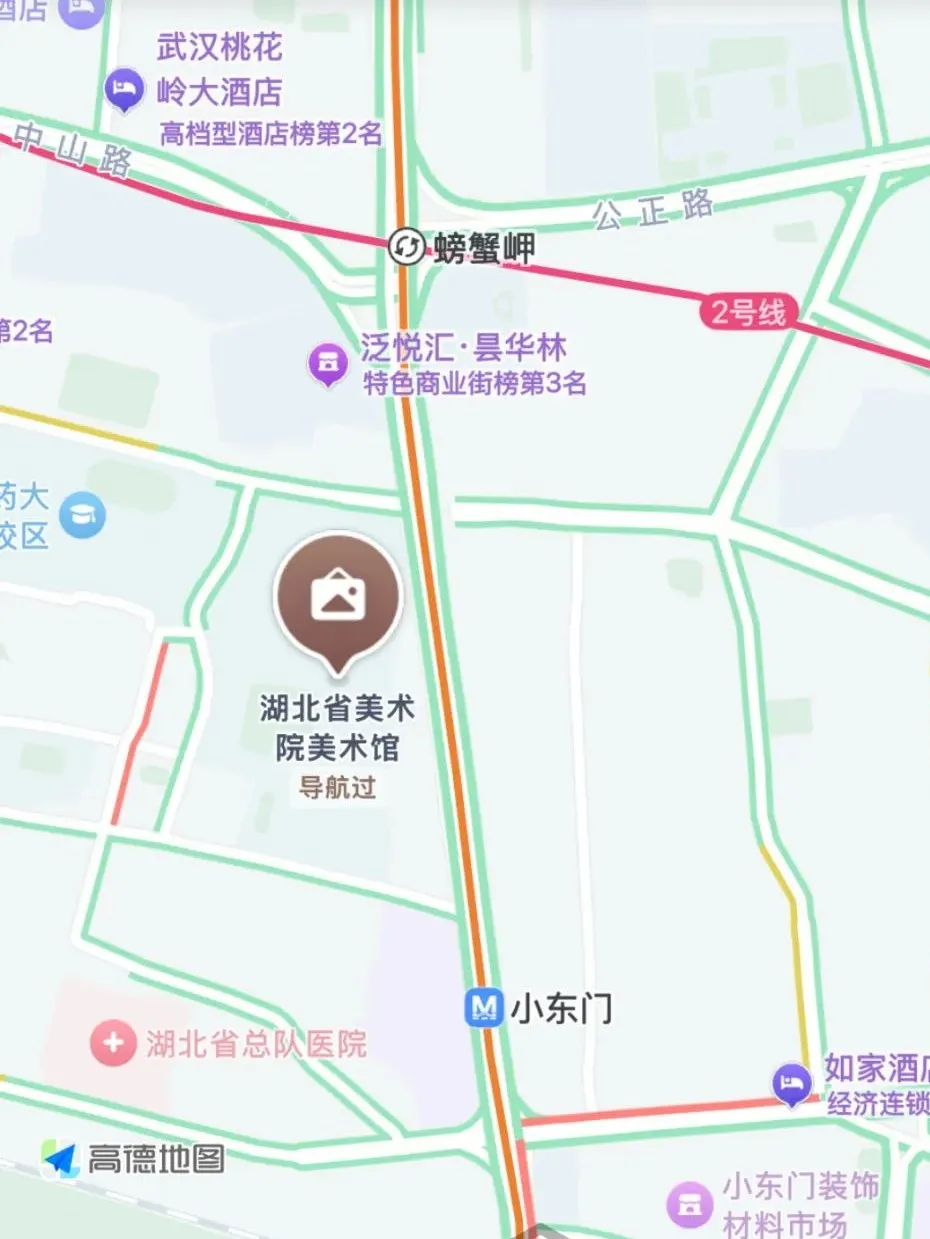Tap the Hubei Art Academy museum pin
930x1239 pixels.
(x=338, y=596)
